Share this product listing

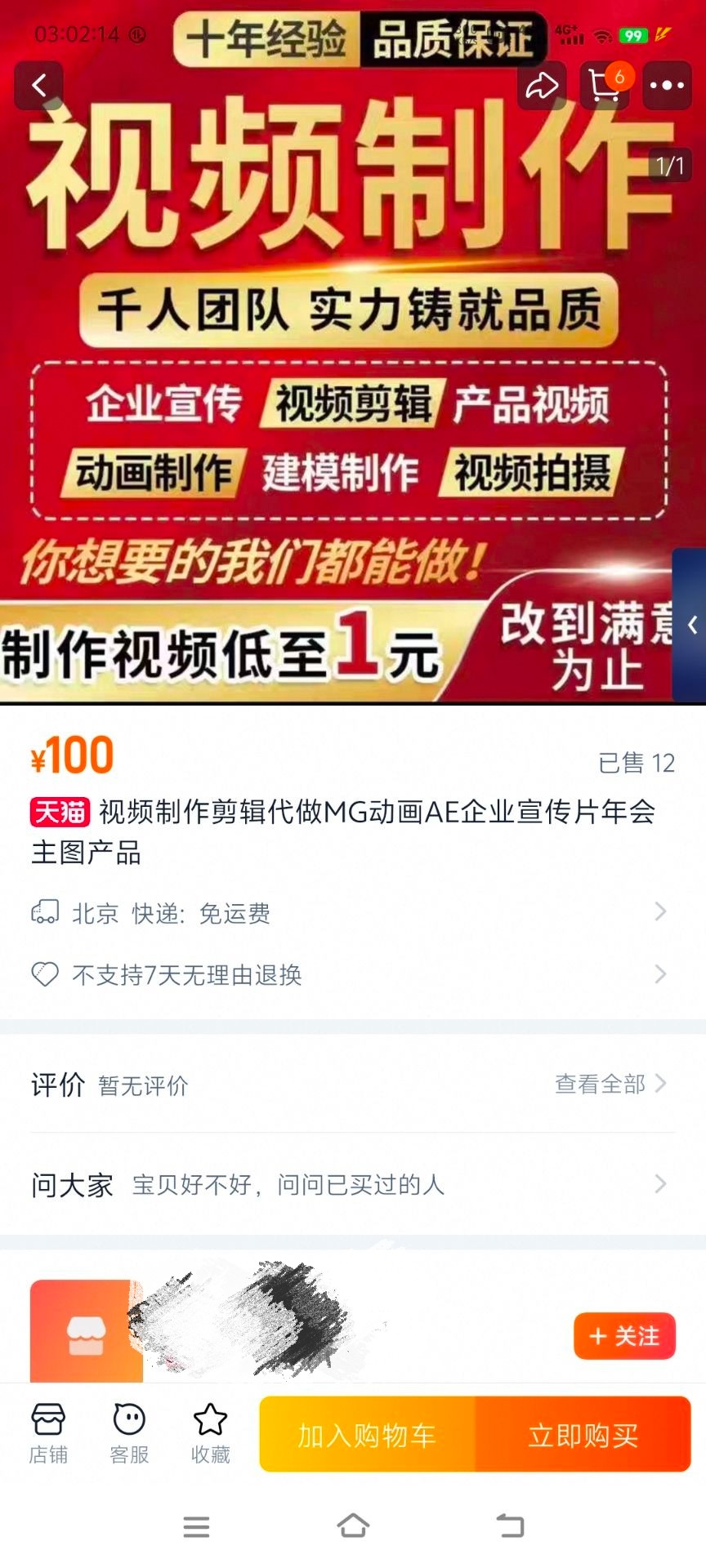542,85
